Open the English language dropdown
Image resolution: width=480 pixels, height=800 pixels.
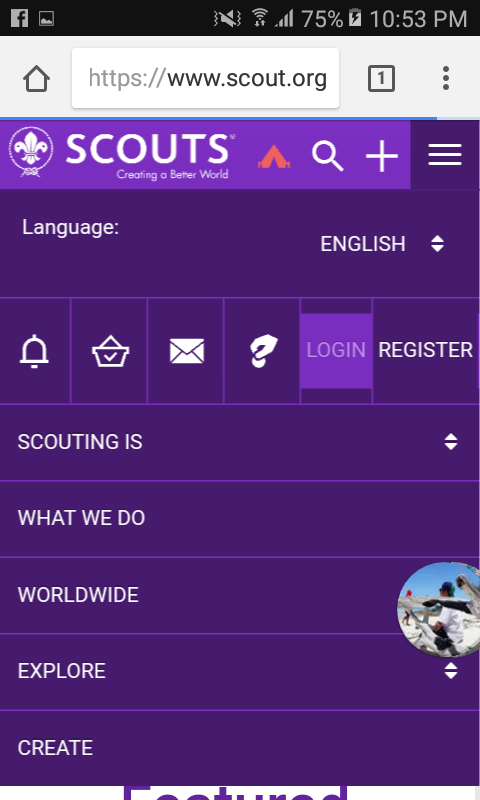coord(382,244)
